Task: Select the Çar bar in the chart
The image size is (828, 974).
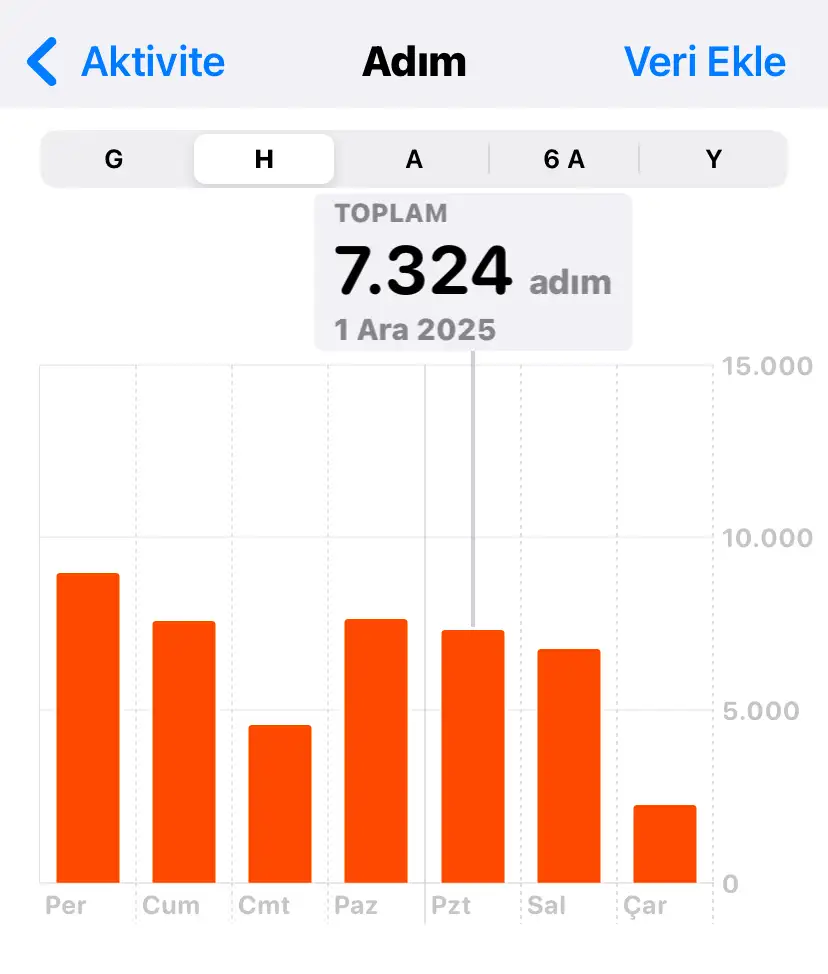Action: [664, 844]
